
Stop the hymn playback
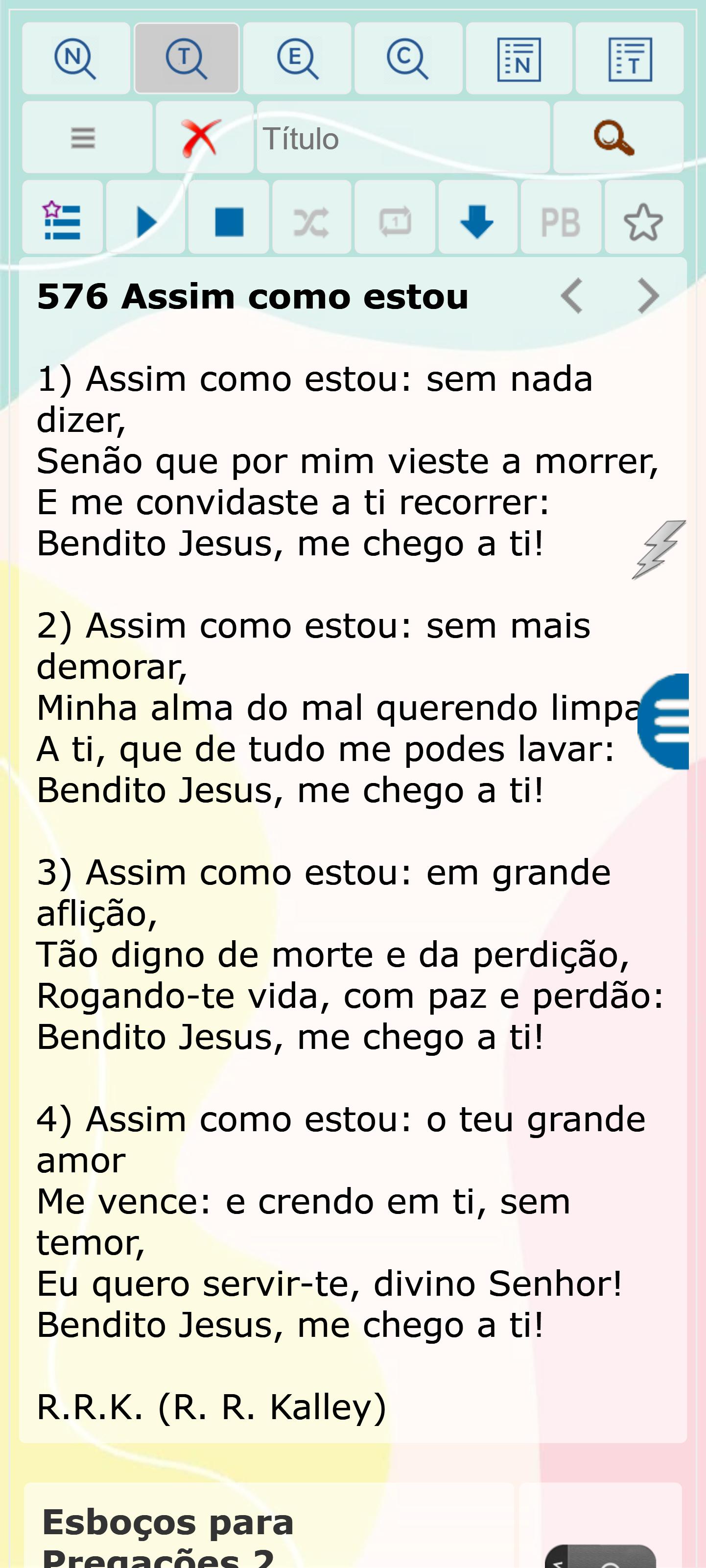pos(229,217)
